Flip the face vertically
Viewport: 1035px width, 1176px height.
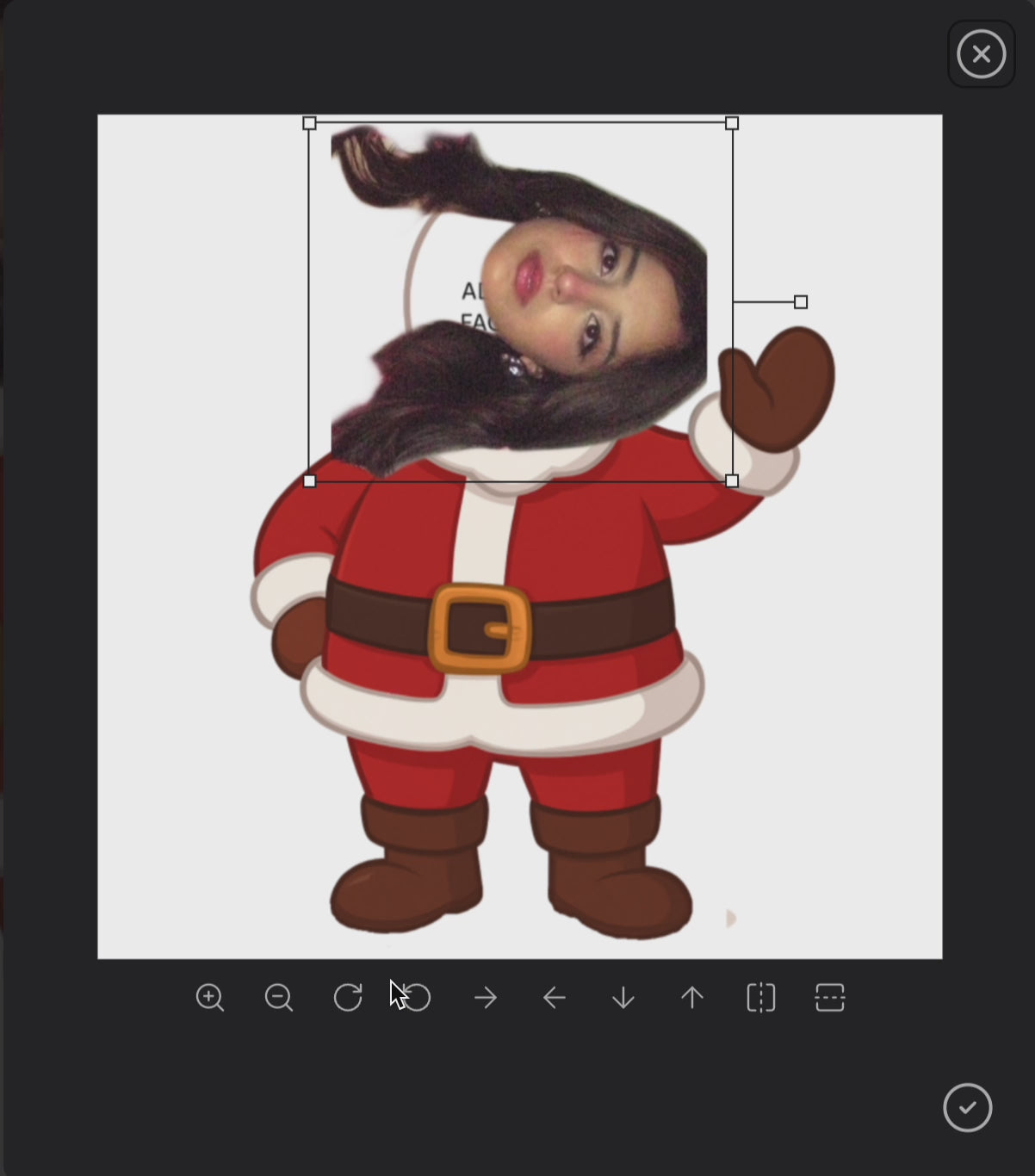(x=830, y=998)
